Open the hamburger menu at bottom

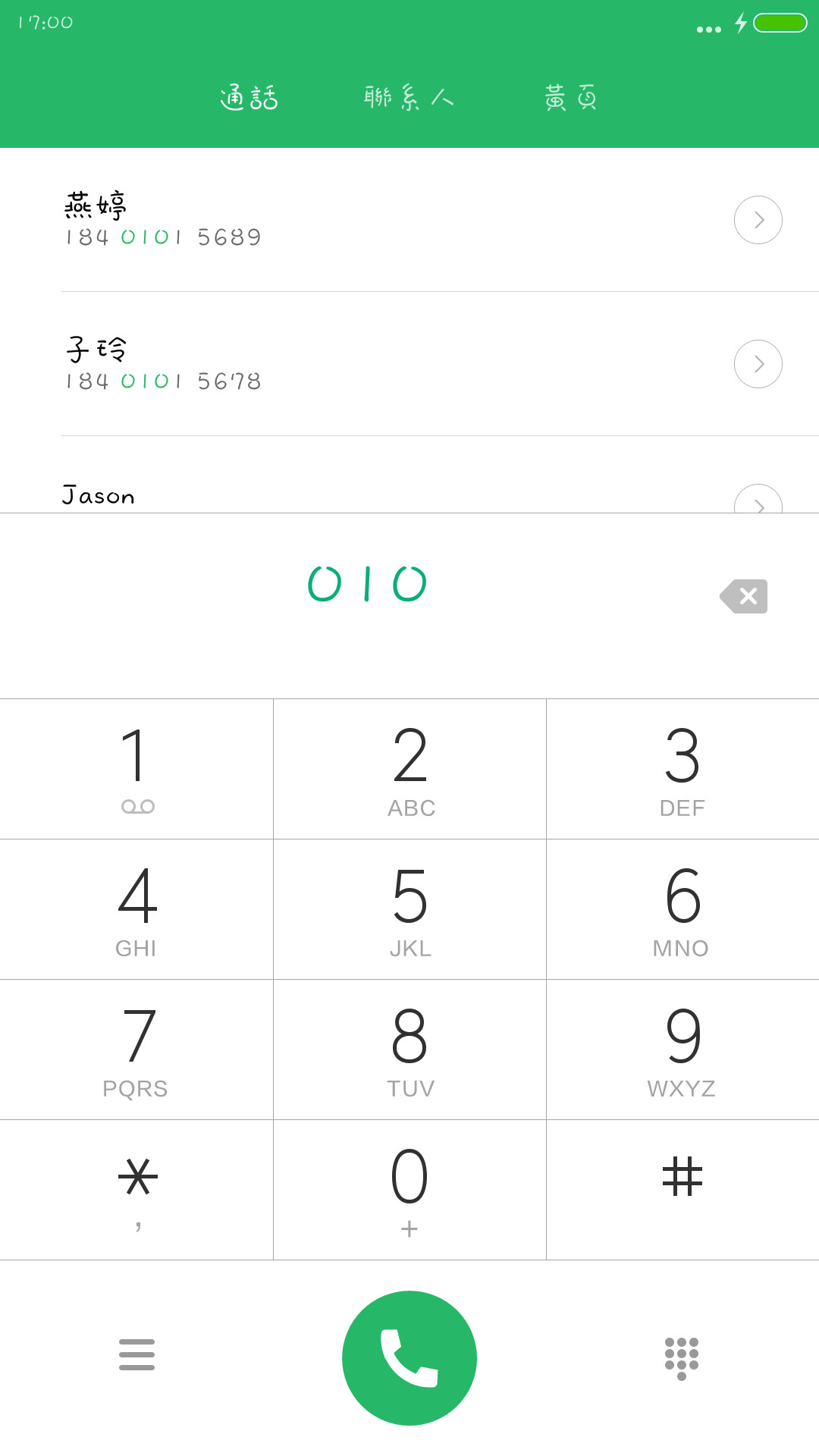[136, 1354]
